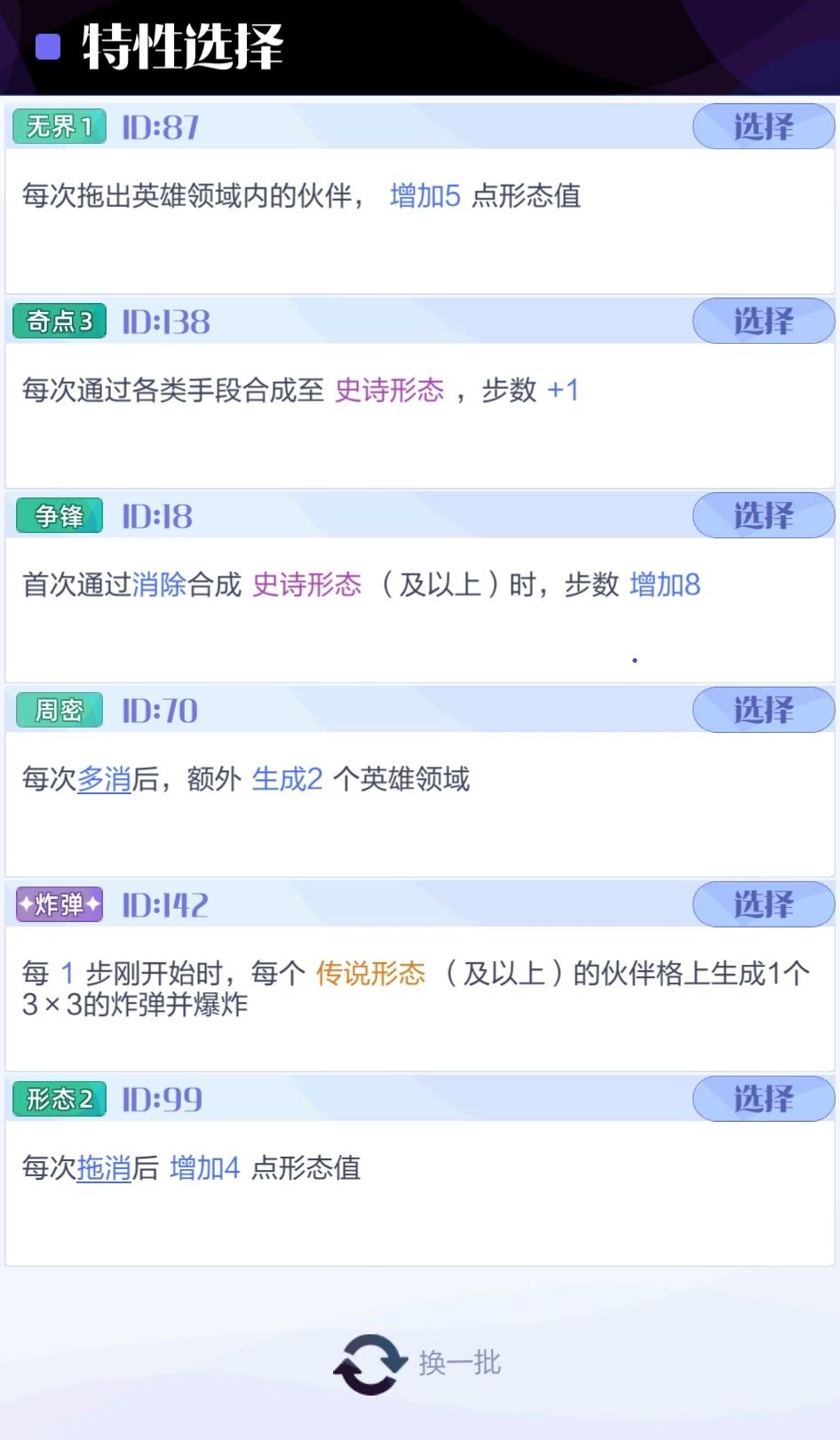
Task: Click the 周密 trait badge icon
Action: 58,710
